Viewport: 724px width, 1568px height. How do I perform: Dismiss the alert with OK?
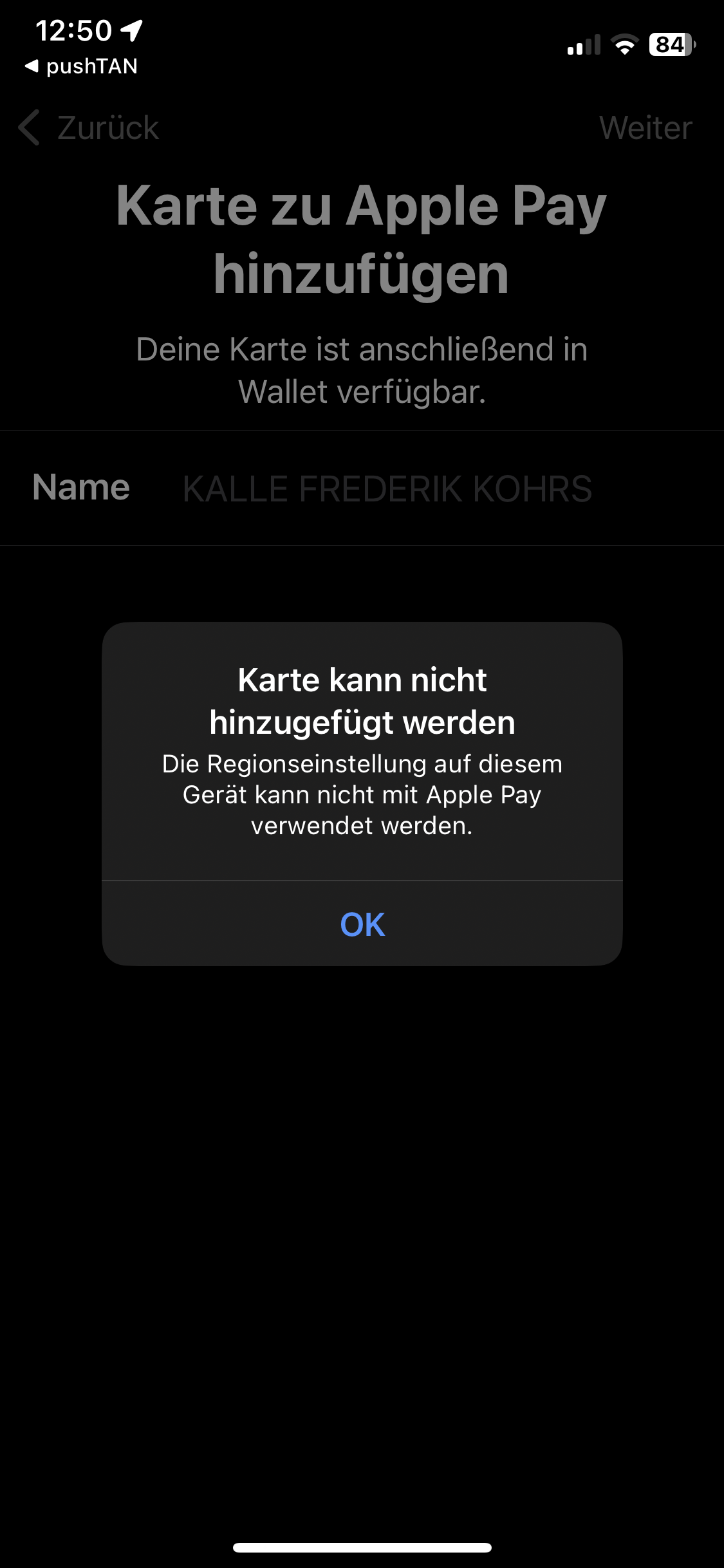(362, 924)
